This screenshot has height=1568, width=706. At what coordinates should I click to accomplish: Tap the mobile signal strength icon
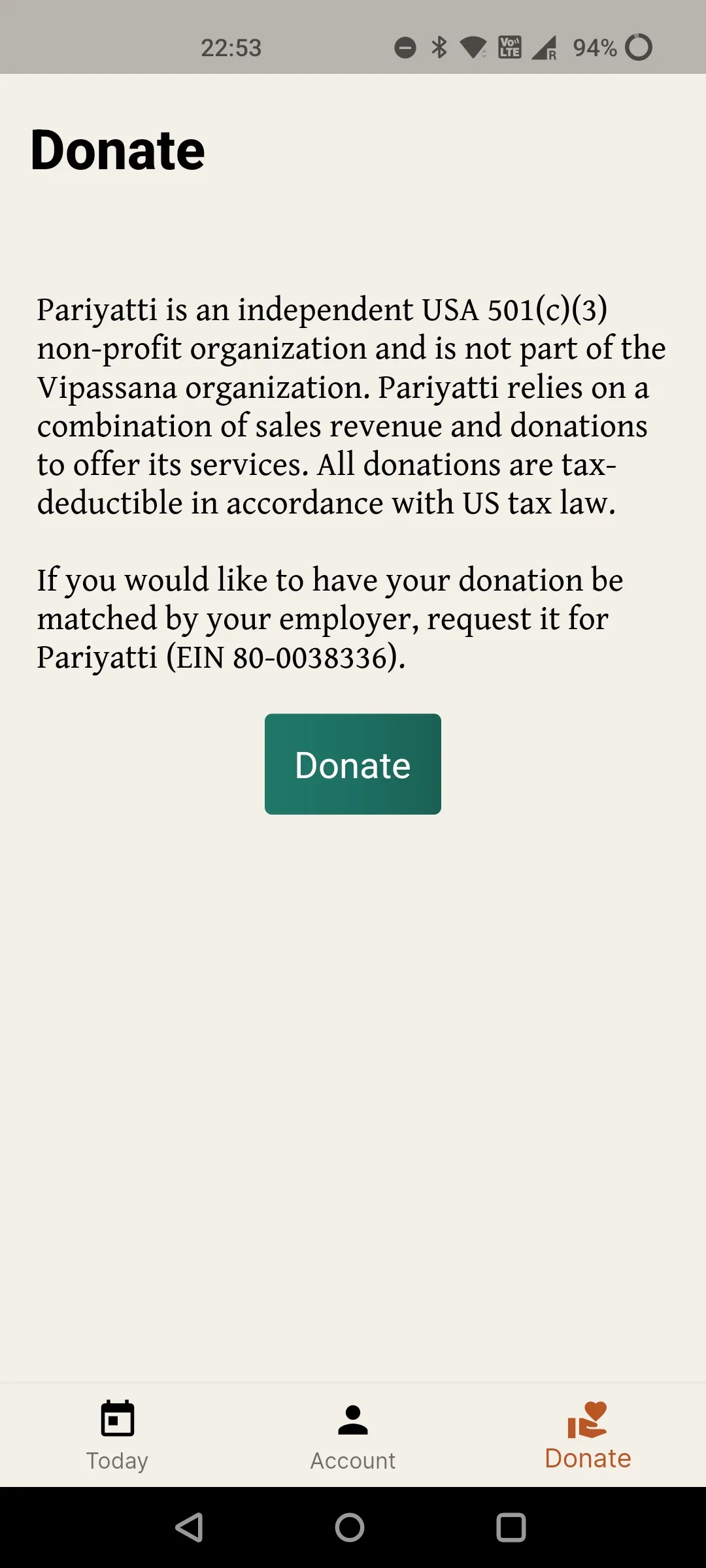click(x=545, y=47)
